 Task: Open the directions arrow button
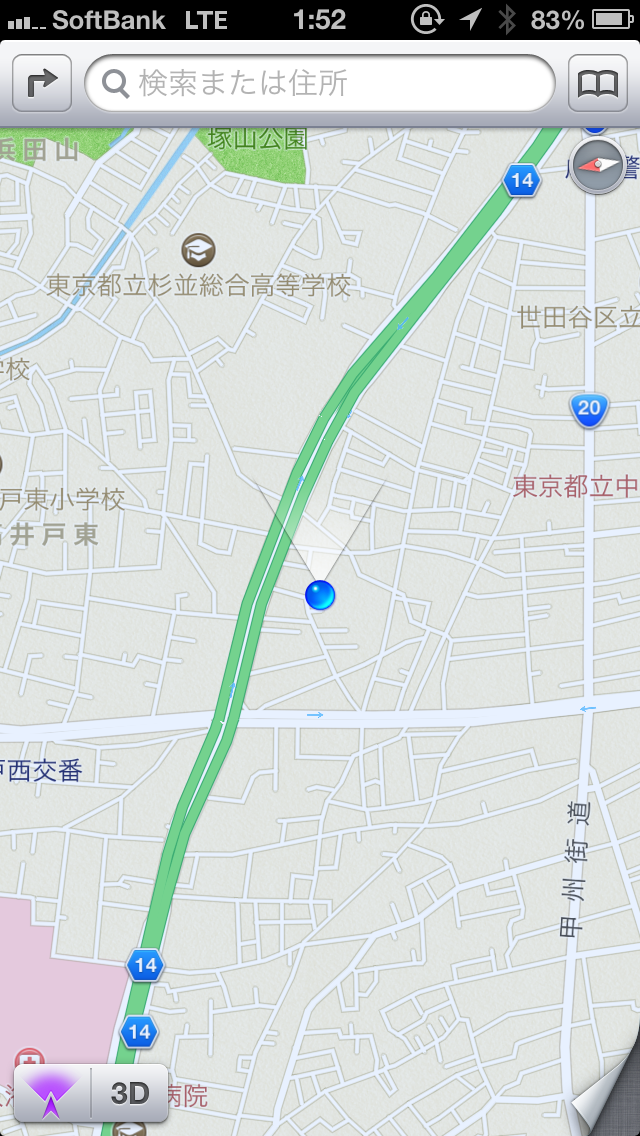(x=42, y=83)
